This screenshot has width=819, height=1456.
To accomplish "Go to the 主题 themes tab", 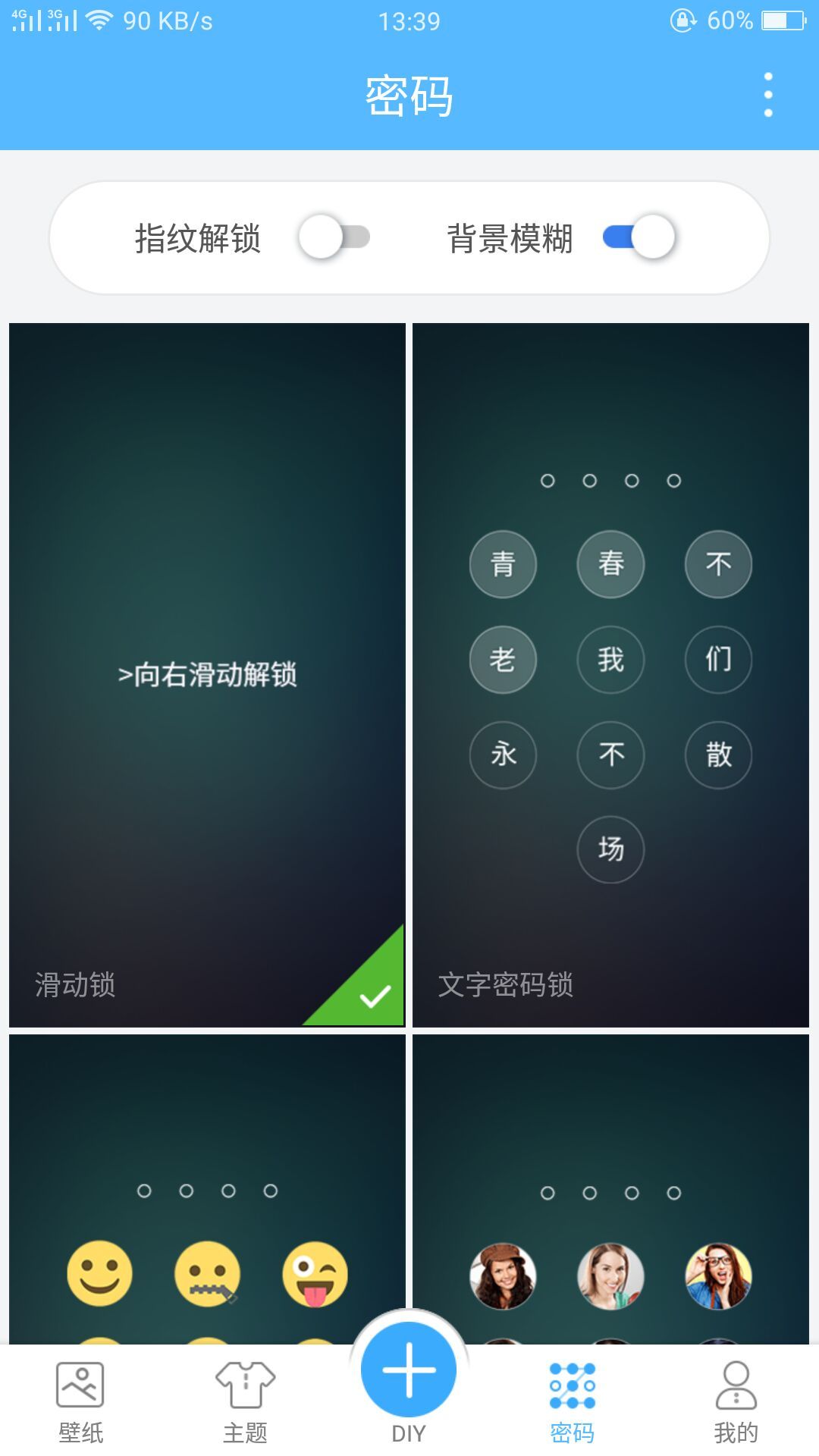I will tap(245, 1401).
